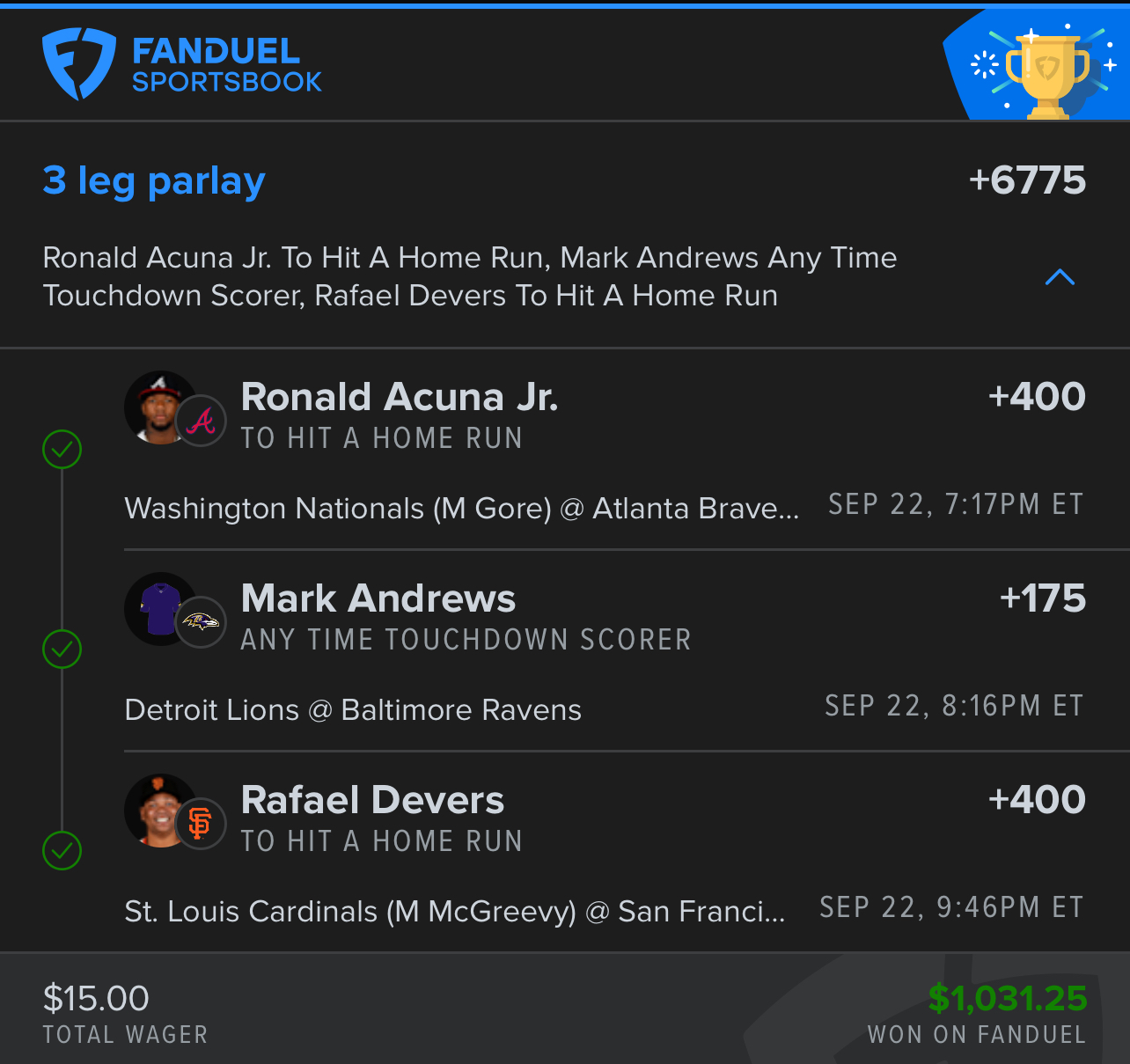Collapse the 3 leg parlay details
Viewport: 1130px width, 1064px height.
click(1060, 277)
